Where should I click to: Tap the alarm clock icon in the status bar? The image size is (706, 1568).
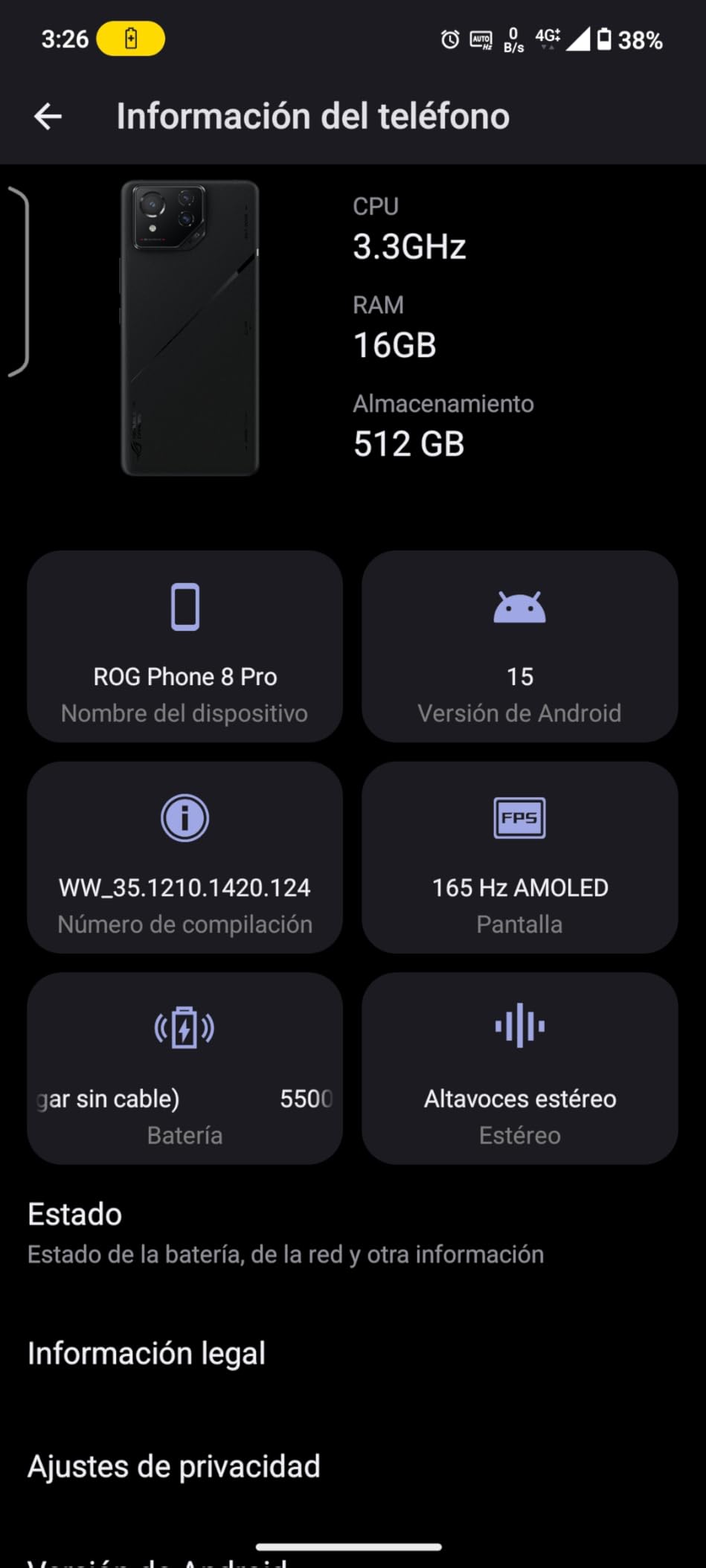tap(449, 41)
